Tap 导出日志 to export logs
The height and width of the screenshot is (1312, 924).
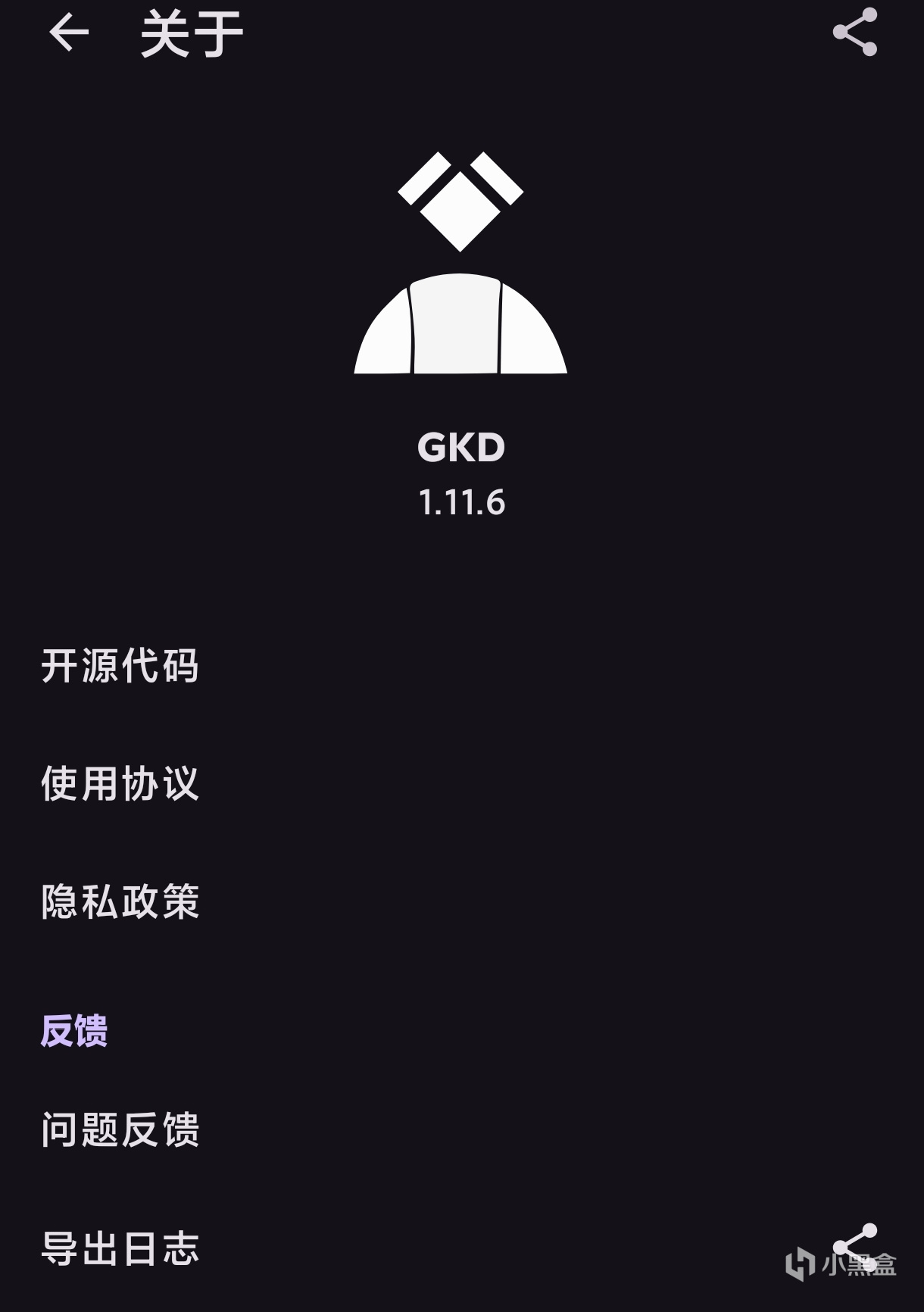120,1248
